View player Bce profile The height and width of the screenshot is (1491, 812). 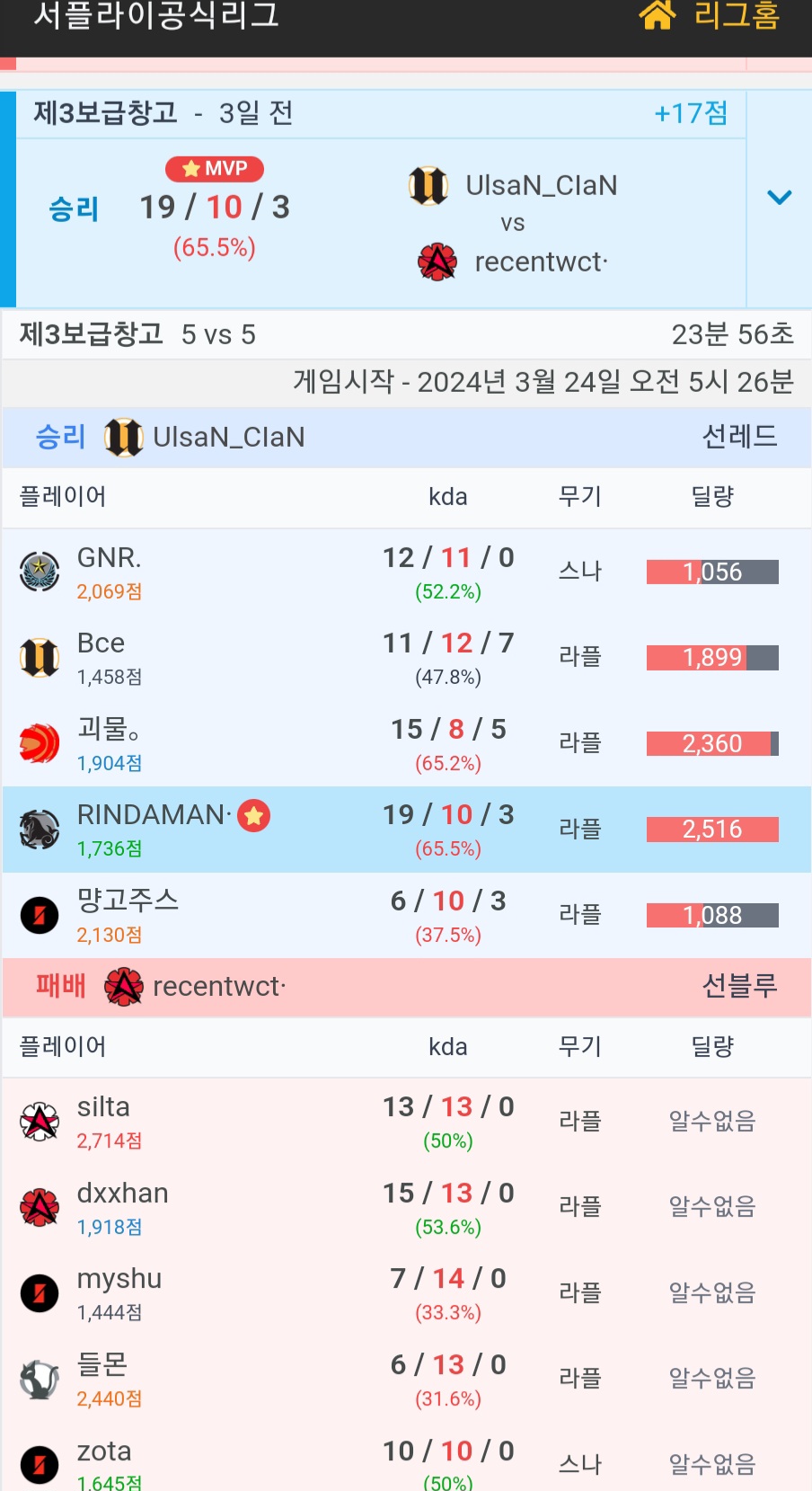pyautogui.click(x=101, y=643)
